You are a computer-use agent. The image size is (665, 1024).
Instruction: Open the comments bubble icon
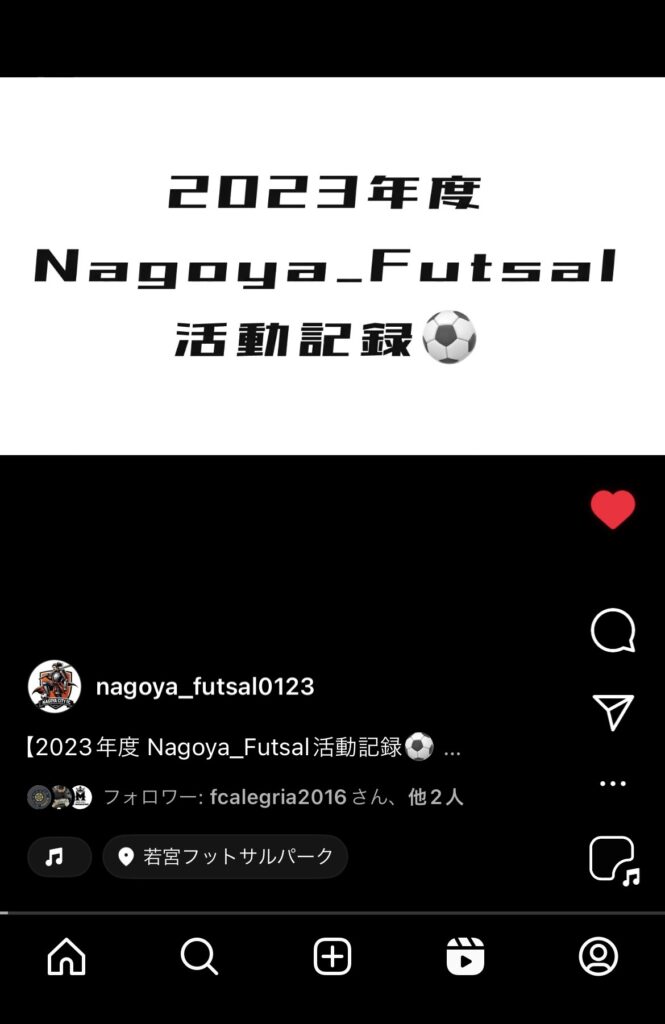pos(612,630)
